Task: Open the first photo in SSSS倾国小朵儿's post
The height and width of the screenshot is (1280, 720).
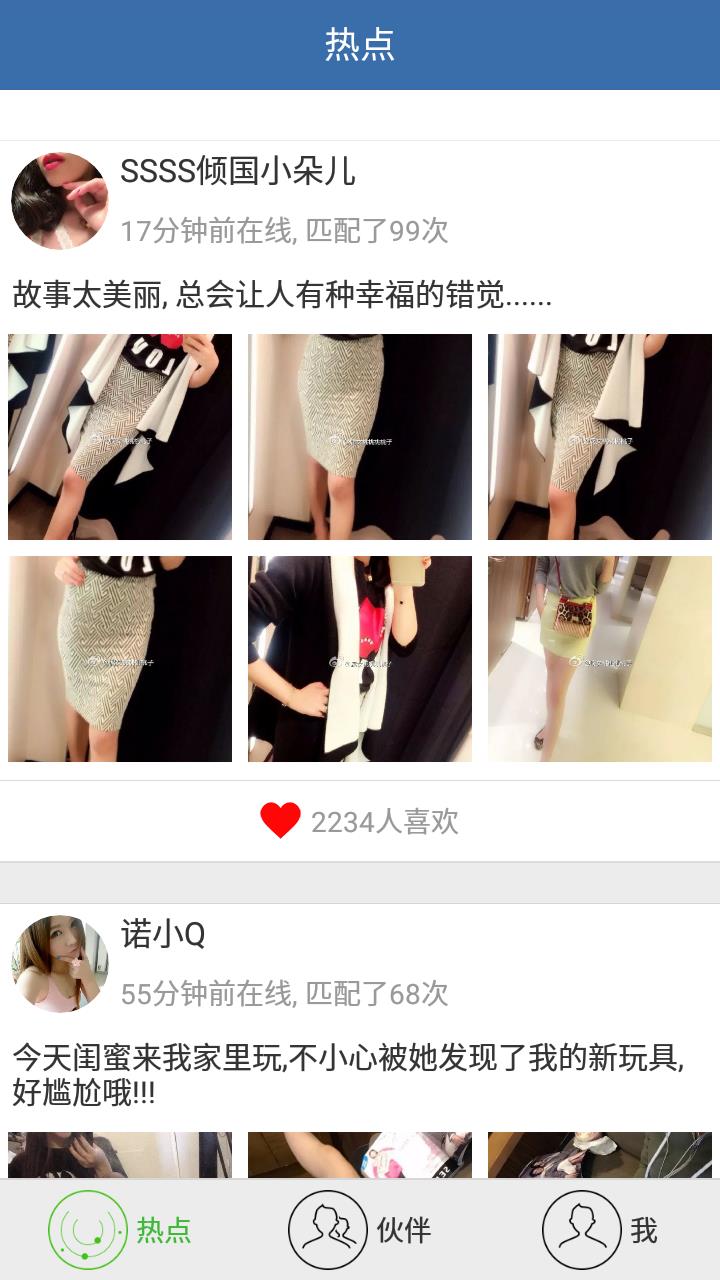Action: click(120, 437)
